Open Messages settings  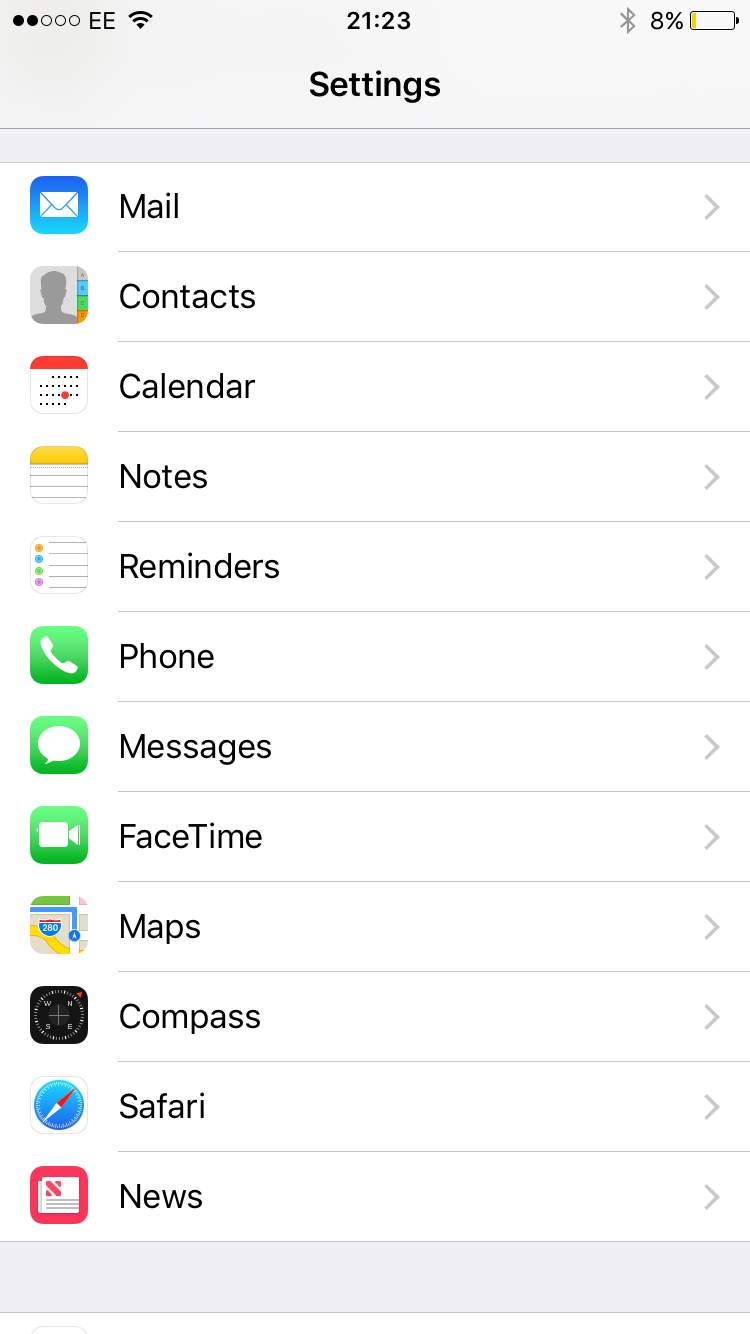click(x=375, y=747)
